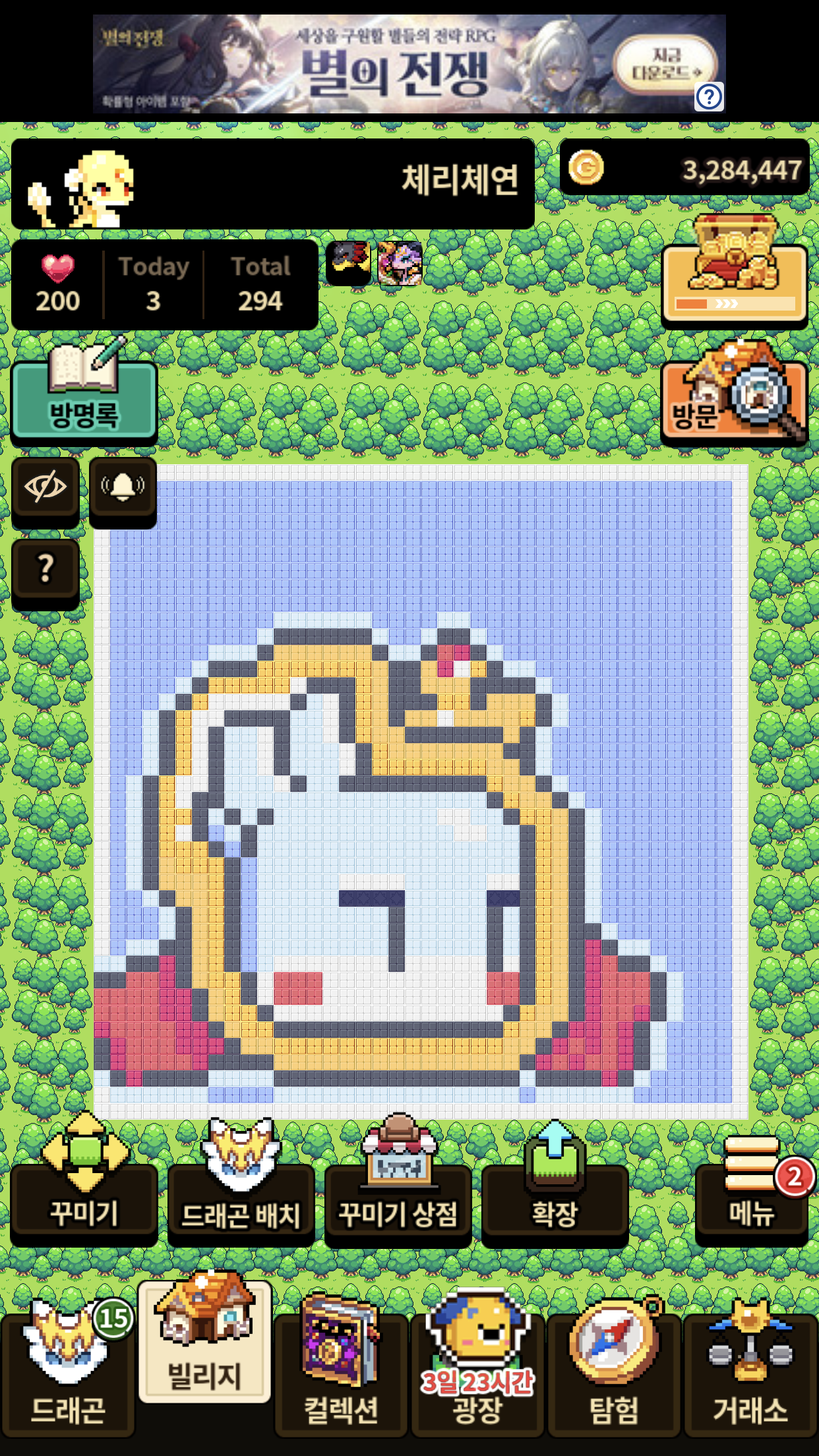Tap the ad info question icon

709,98
